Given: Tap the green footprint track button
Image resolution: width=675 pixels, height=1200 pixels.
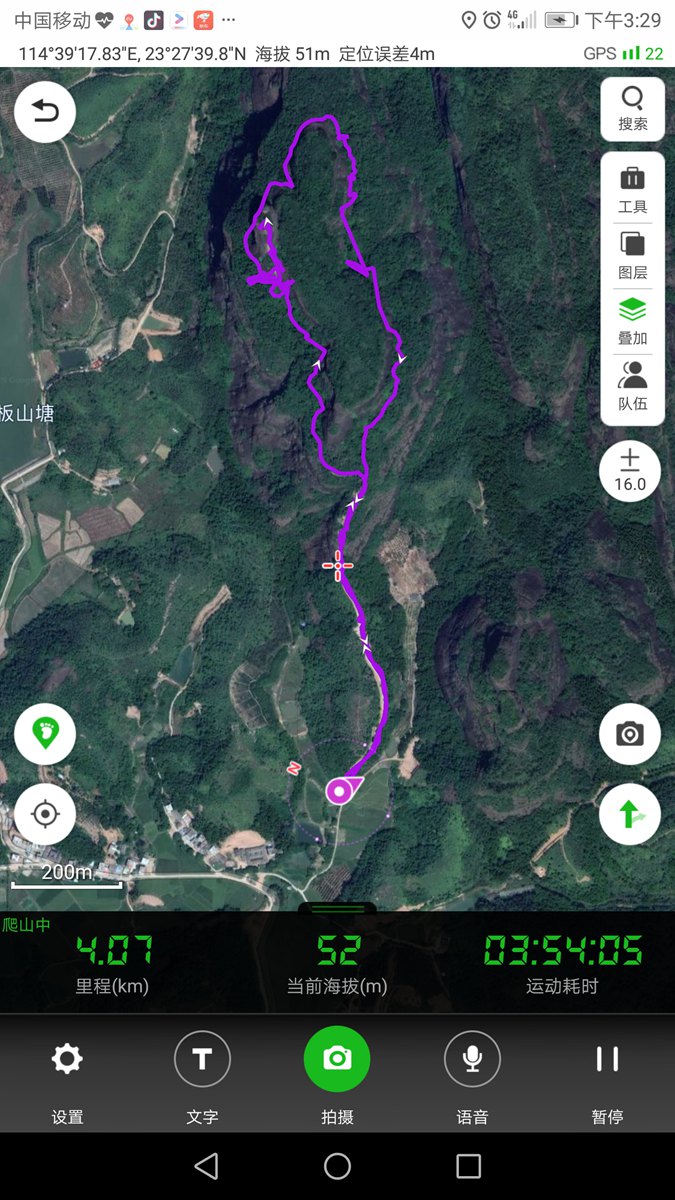Looking at the screenshot, I should pos(45,734).
